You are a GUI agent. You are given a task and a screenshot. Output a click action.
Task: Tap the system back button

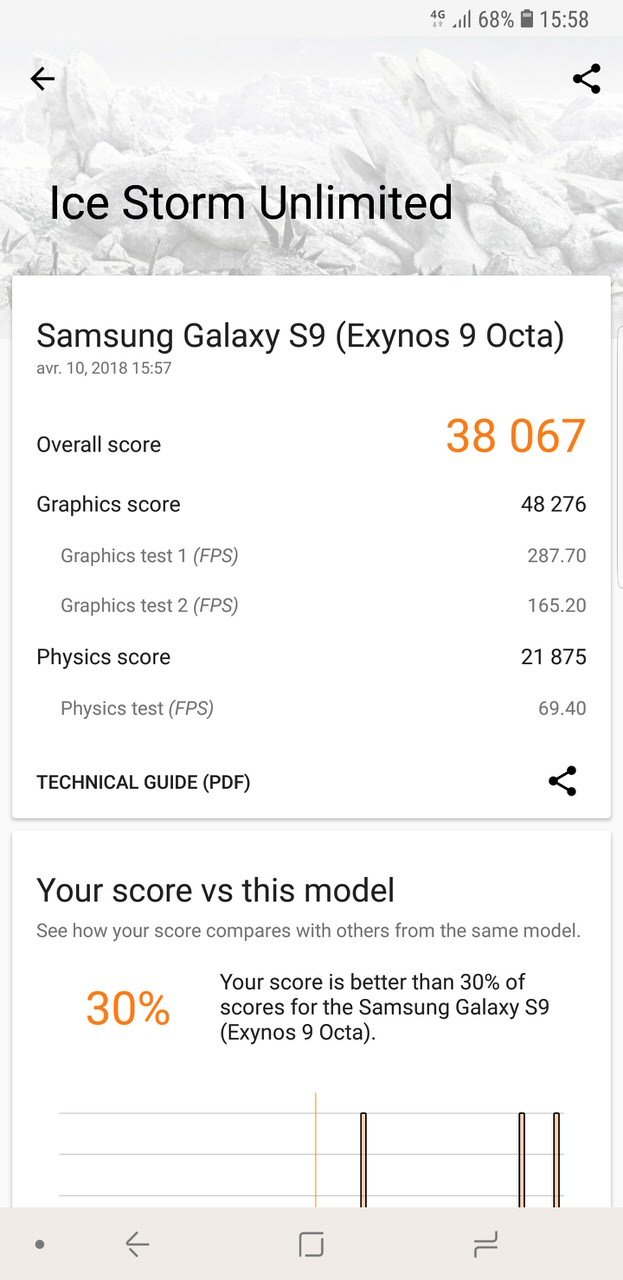point(137,1244)
